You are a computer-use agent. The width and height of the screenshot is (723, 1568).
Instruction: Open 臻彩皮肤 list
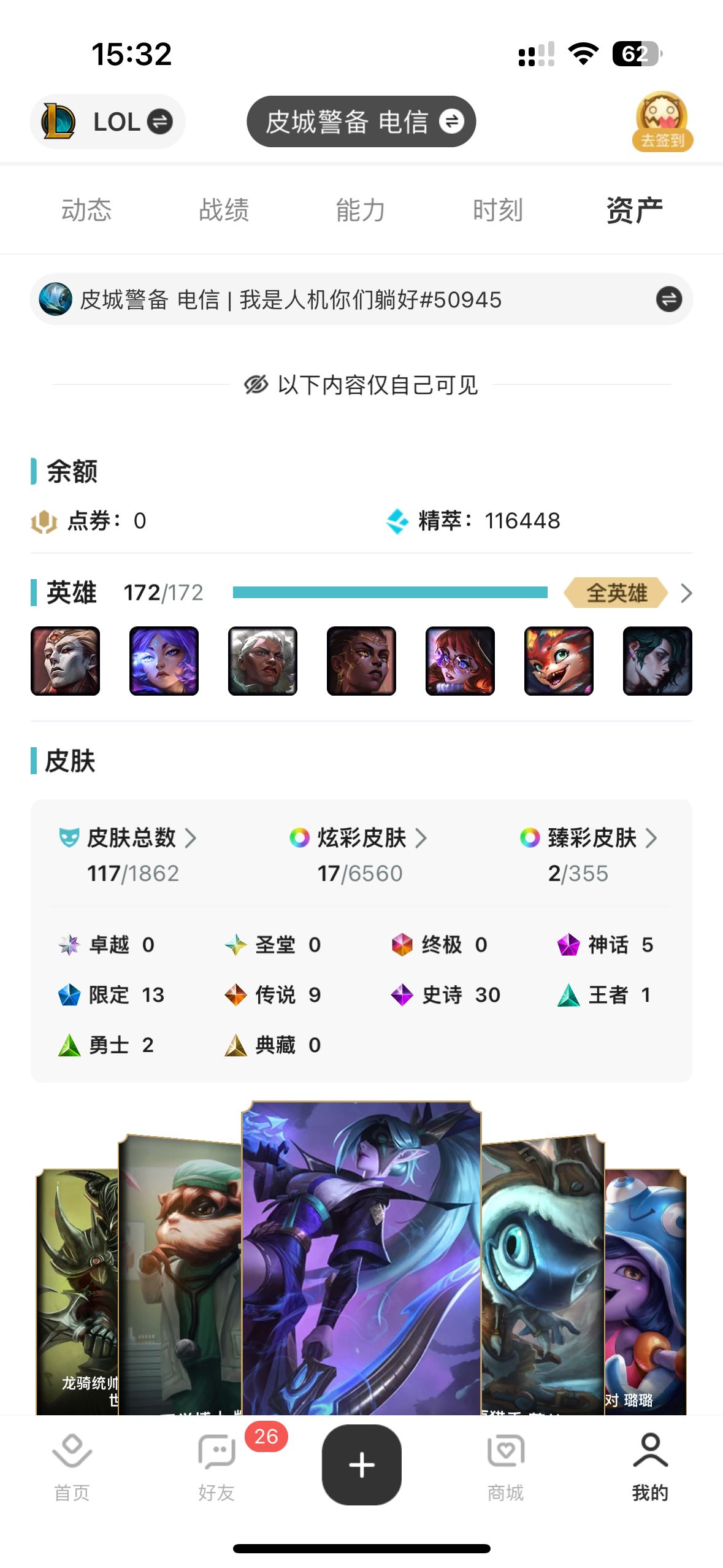click(x=591, y=838)
